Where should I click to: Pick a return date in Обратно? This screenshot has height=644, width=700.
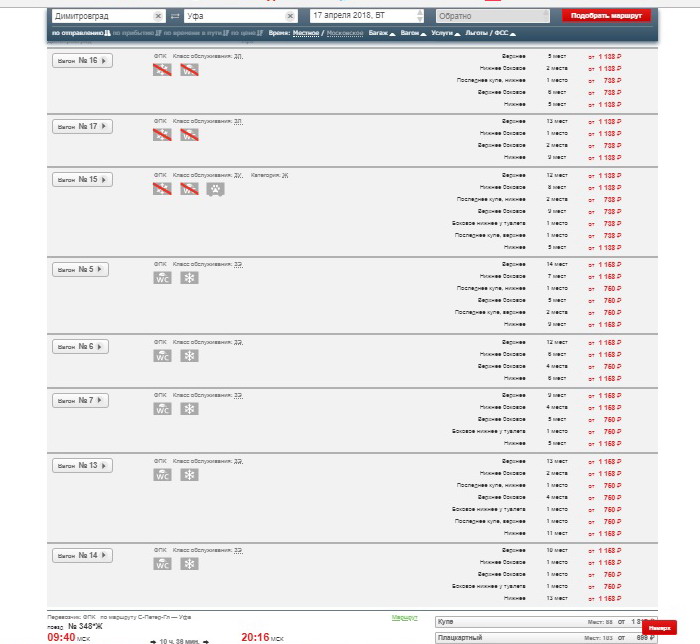click(x=490, y=17)
